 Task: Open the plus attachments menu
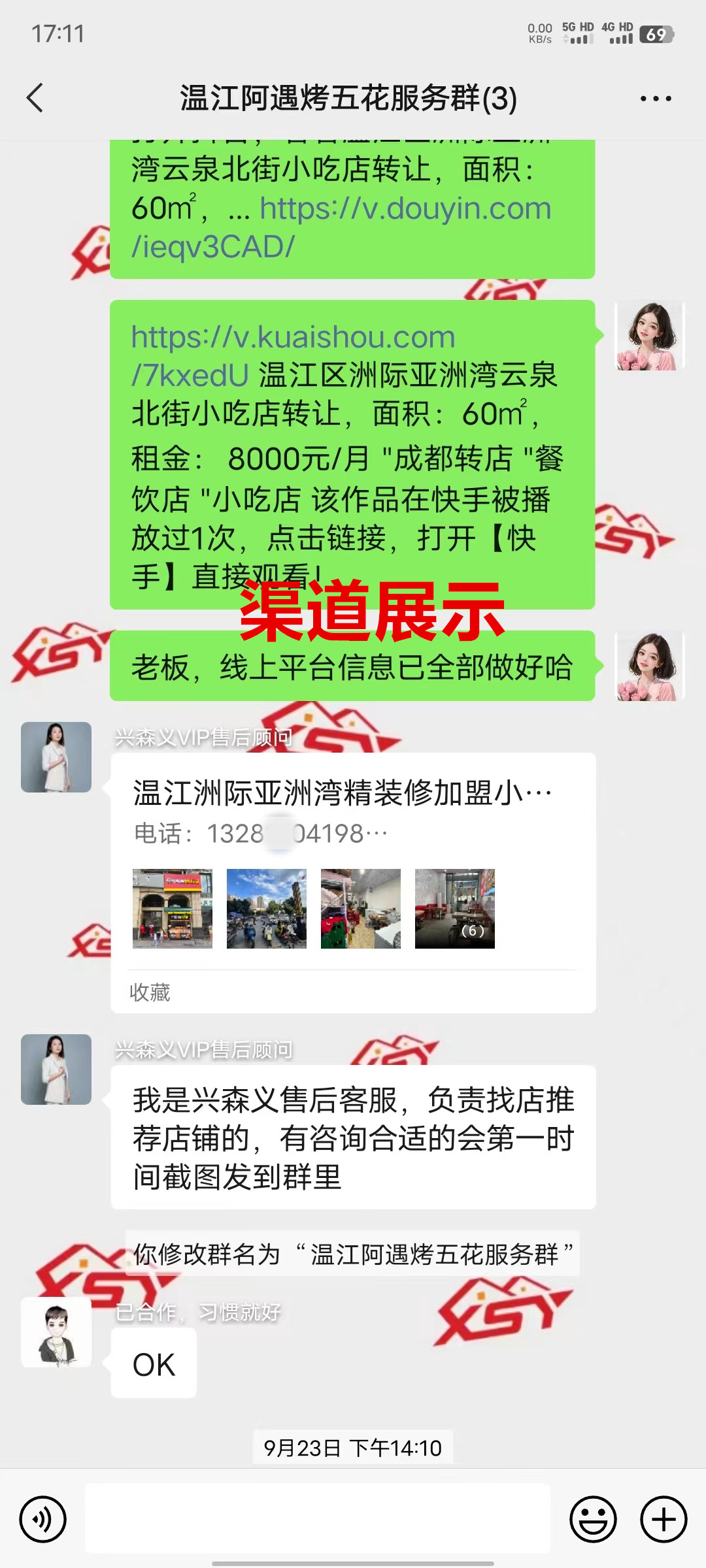click(663, 1519)
